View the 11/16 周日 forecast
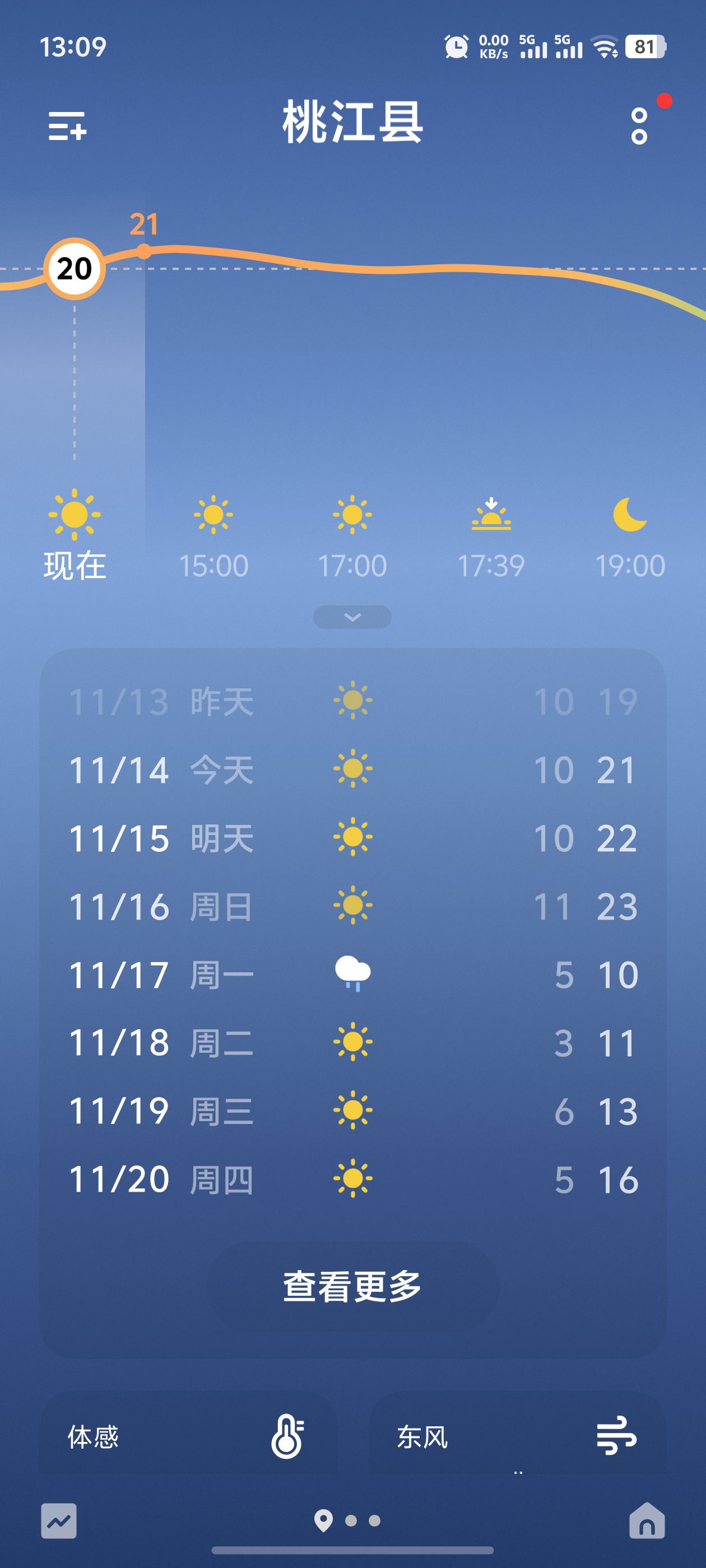This screenshot has width=706, height=1568. tap(352, 906)
